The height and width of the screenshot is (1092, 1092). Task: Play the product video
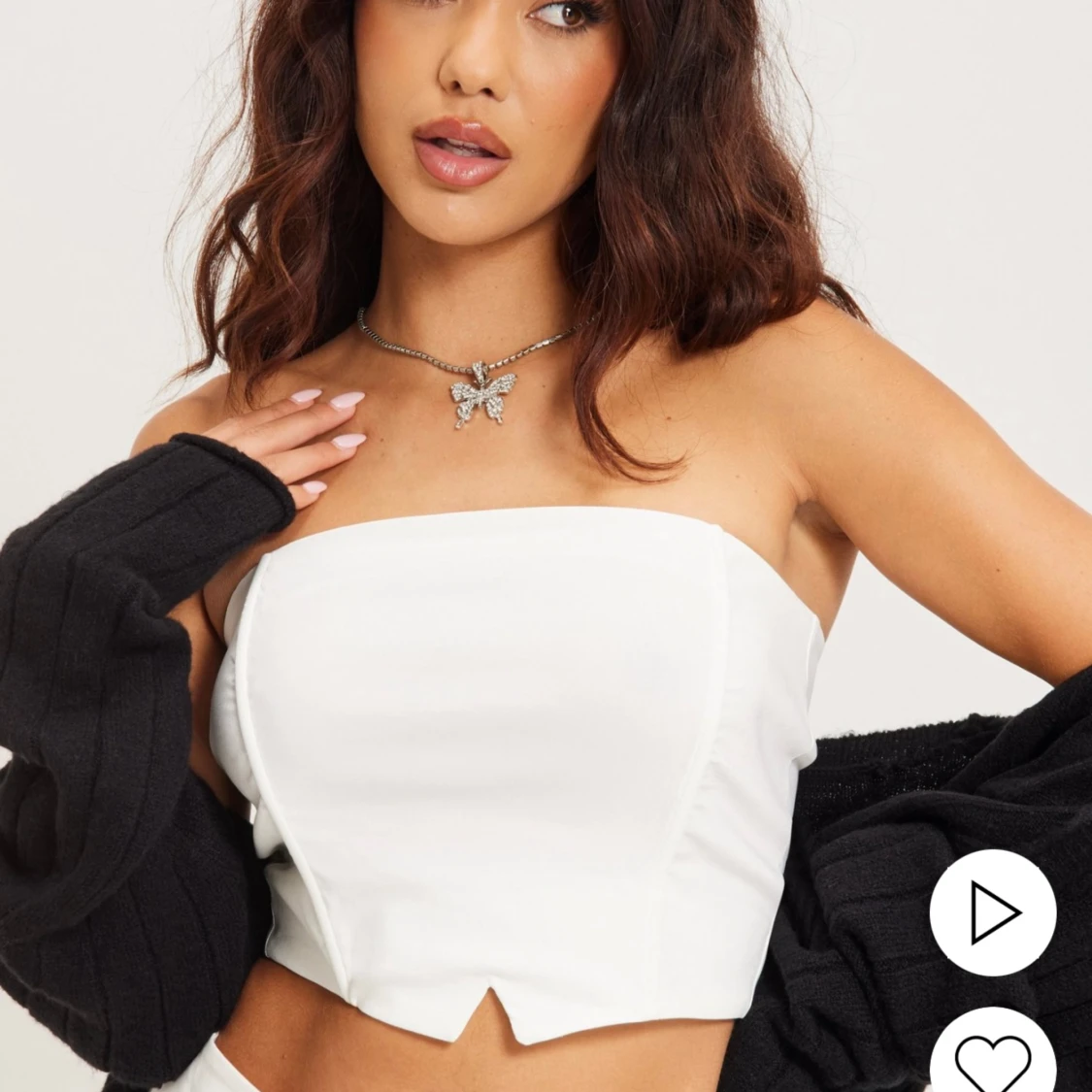(992, 911)
